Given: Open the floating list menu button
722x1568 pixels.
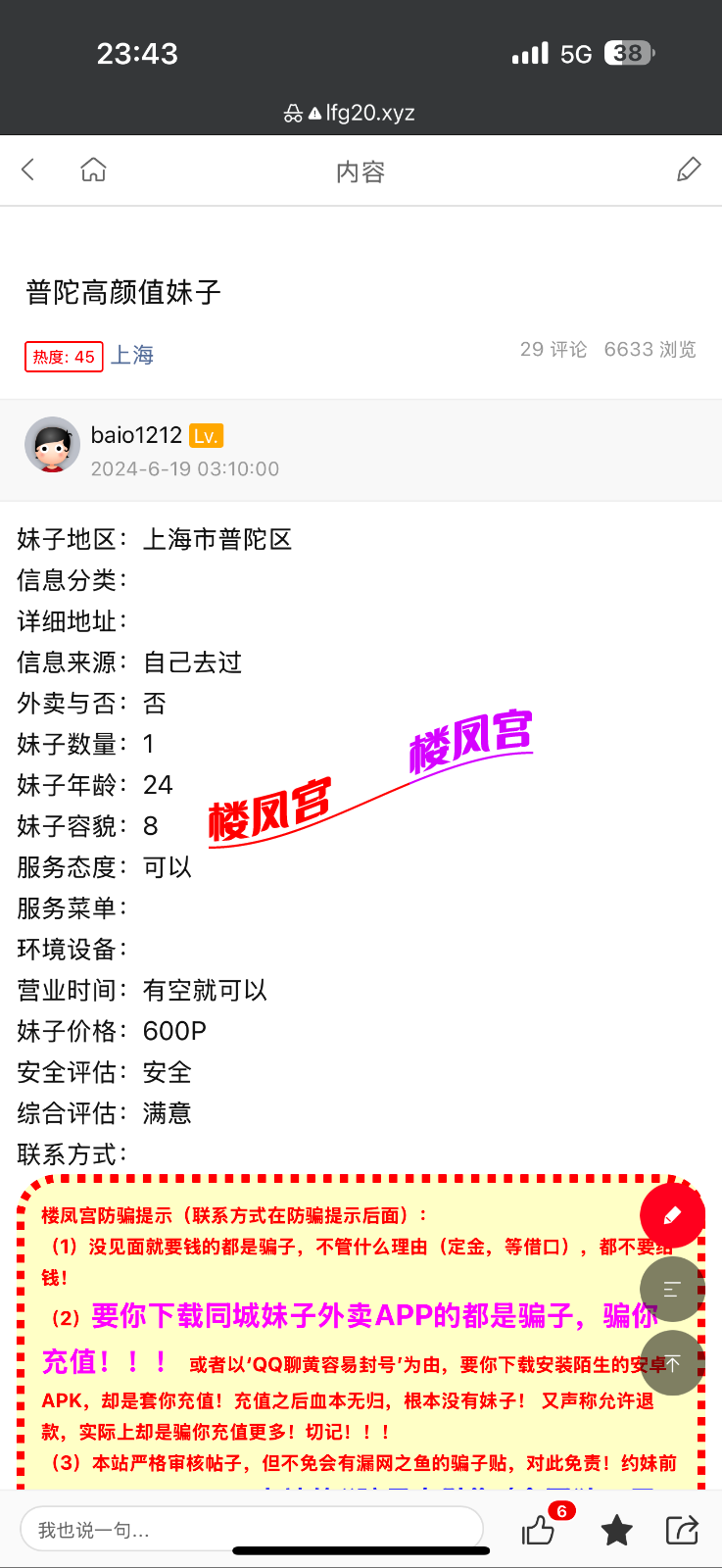Looking at the screenshot, I should pos(672,1290).
